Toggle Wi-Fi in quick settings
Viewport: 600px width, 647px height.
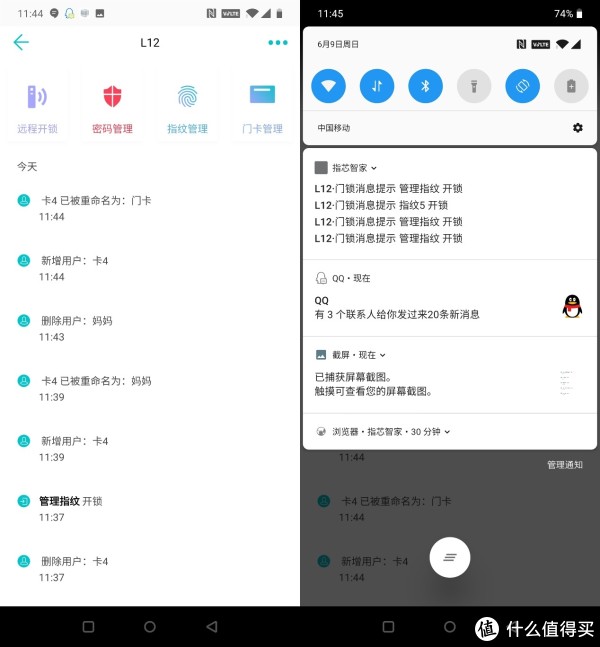[x=328, y=86]
